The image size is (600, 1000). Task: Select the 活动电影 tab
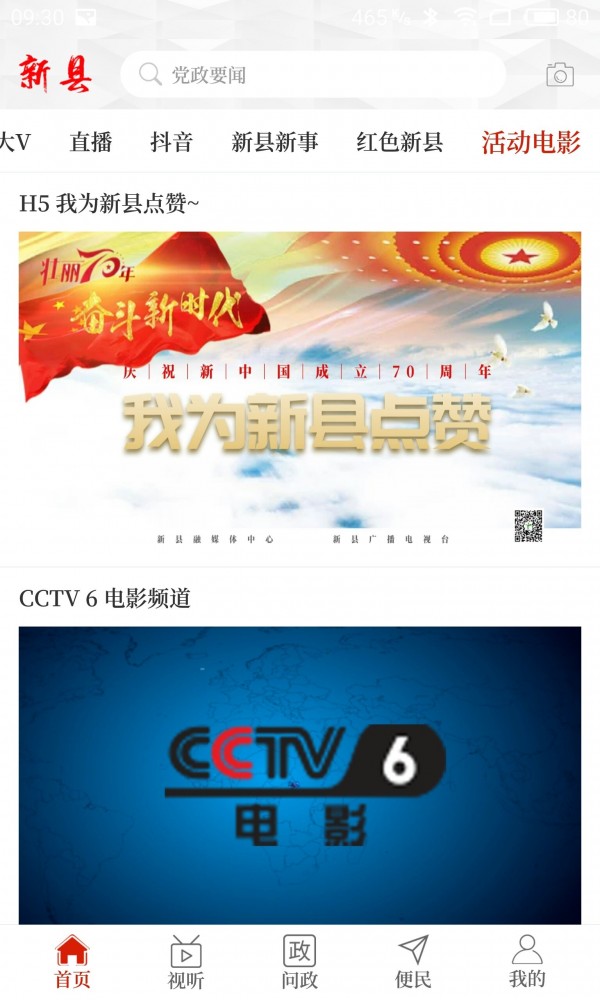click(531, 142)
